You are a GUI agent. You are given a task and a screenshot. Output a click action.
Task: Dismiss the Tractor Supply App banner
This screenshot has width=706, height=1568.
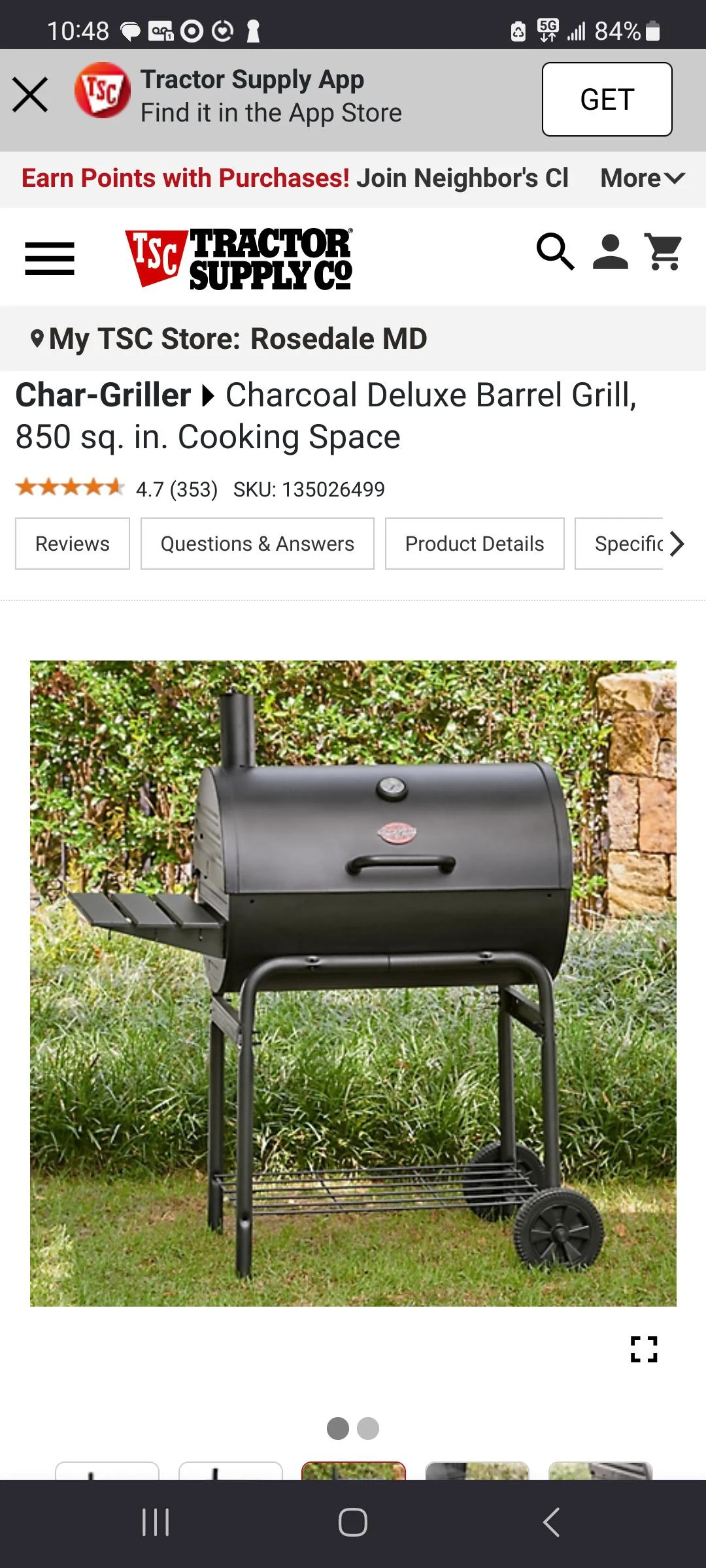click(31, 94)
